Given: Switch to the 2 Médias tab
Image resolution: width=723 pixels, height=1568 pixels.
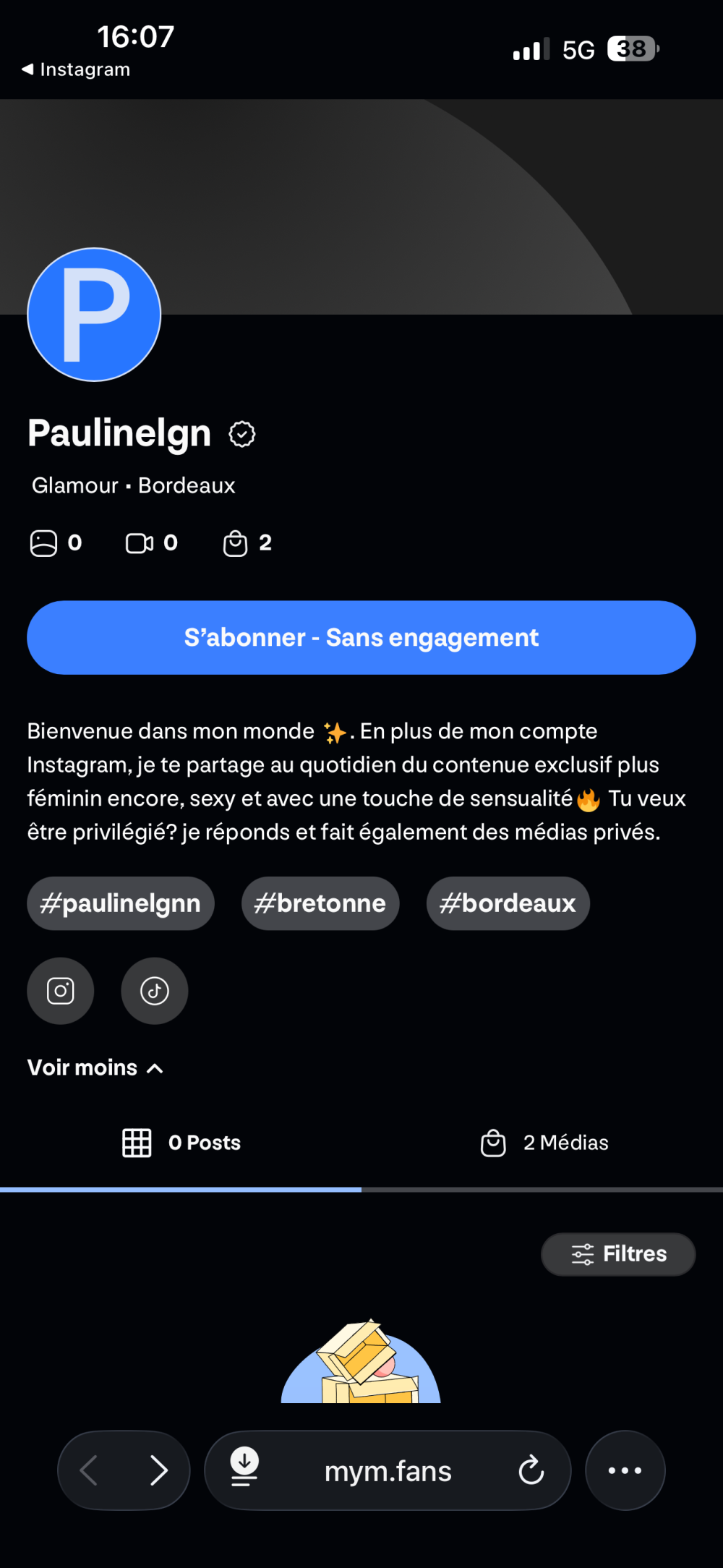Looking at the screenshot, I should 544,1143.
